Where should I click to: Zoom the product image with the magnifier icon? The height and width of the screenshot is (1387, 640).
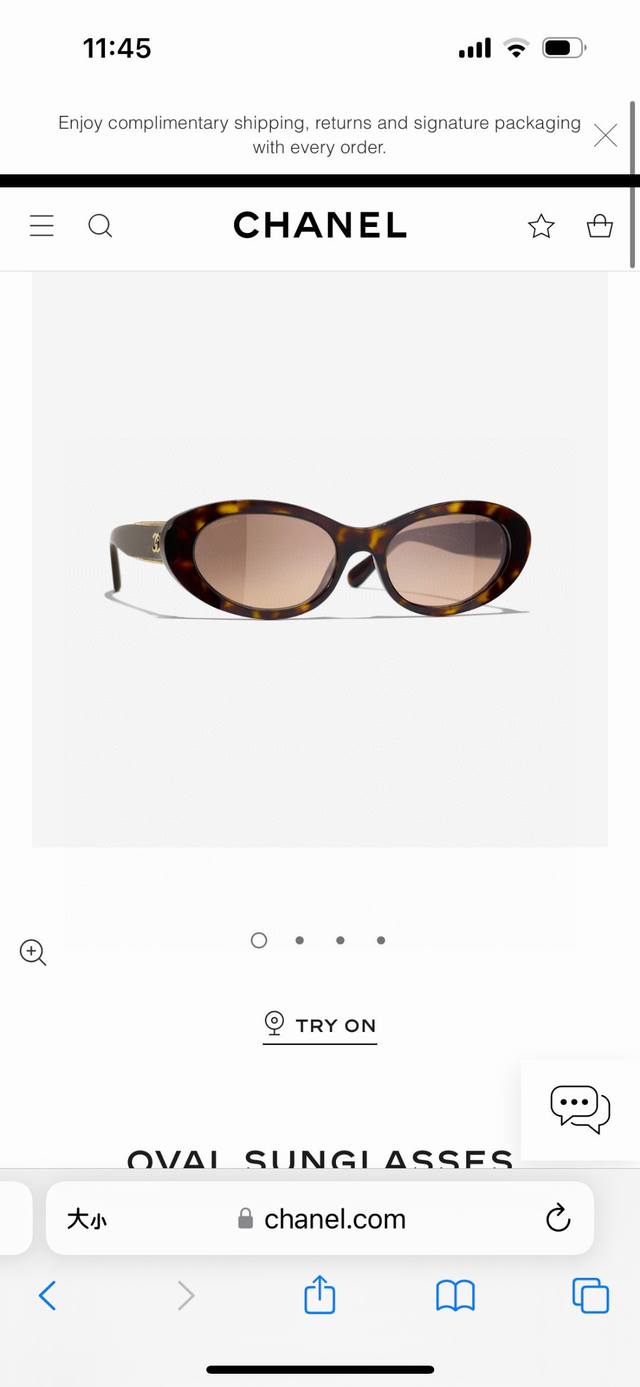click(33, 952)
